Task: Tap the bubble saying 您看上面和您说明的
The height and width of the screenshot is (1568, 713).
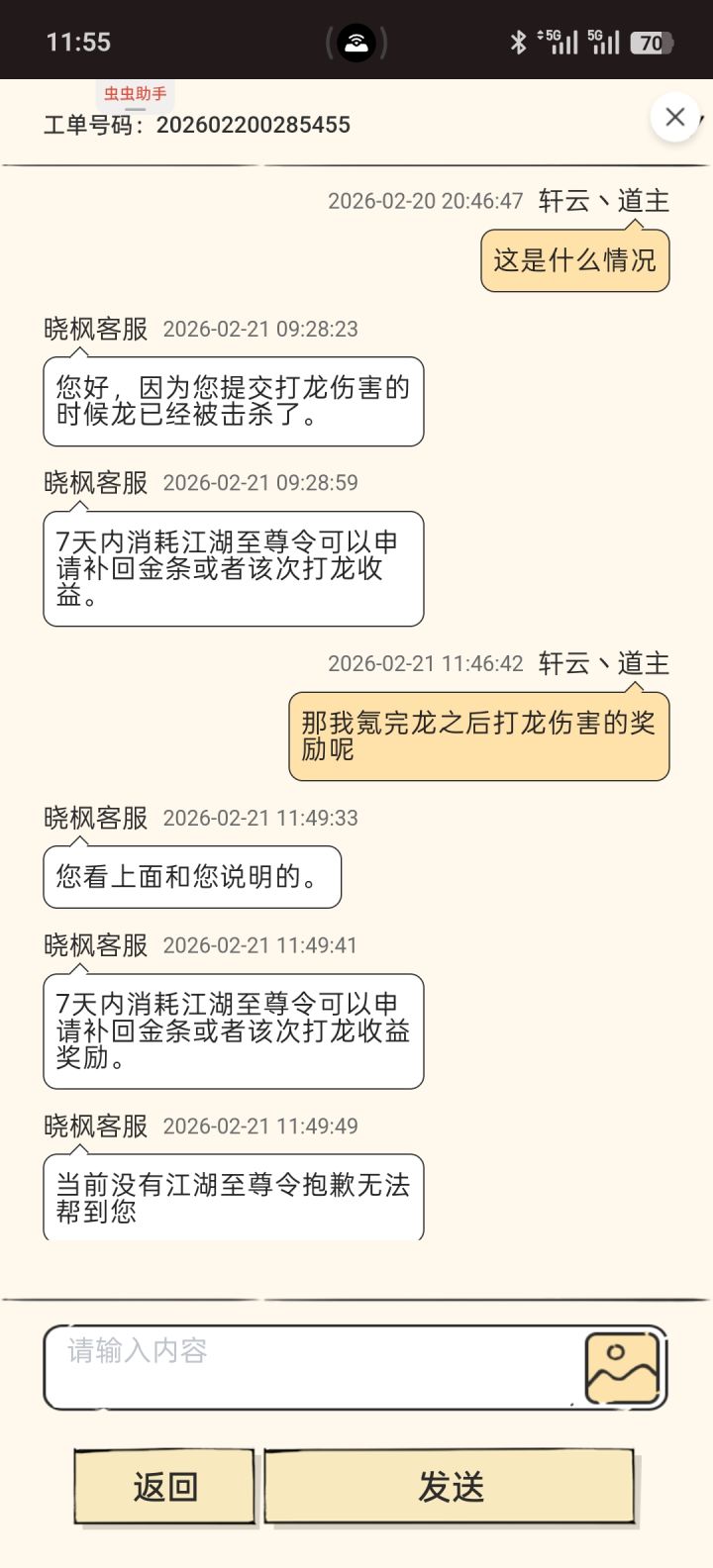Action: coord(191,876)
